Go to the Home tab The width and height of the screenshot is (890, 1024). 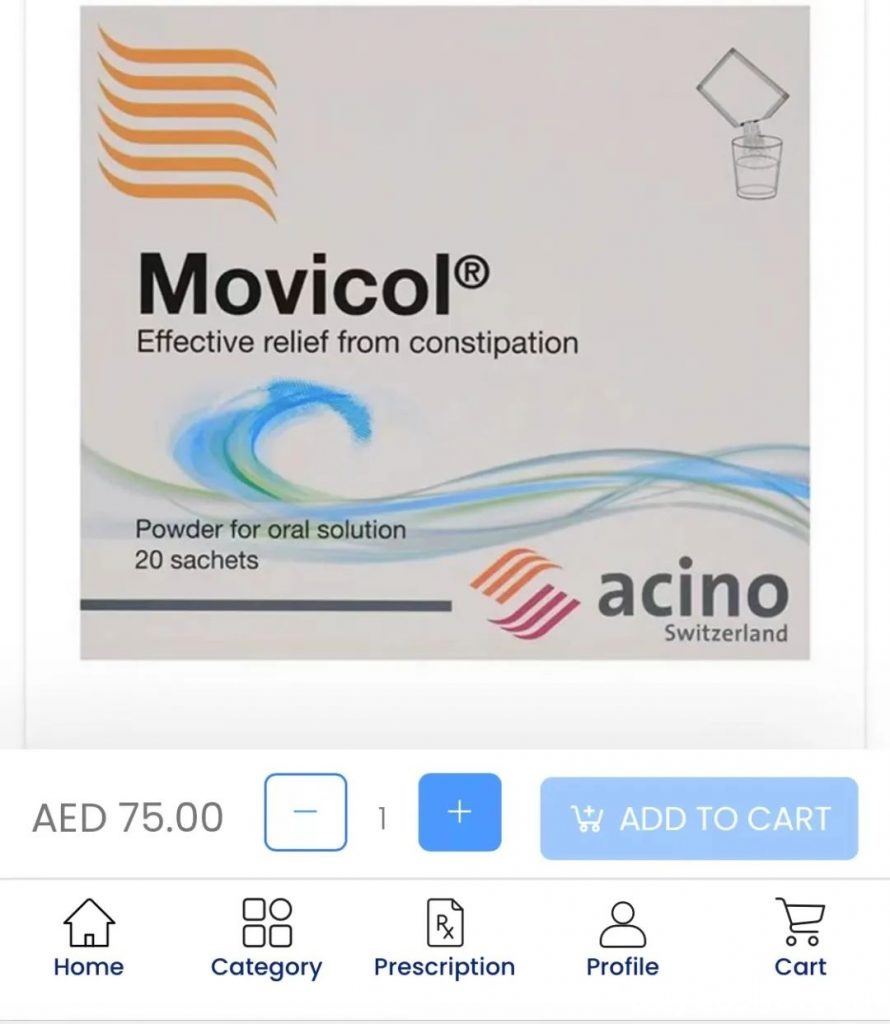coord(89,938)
